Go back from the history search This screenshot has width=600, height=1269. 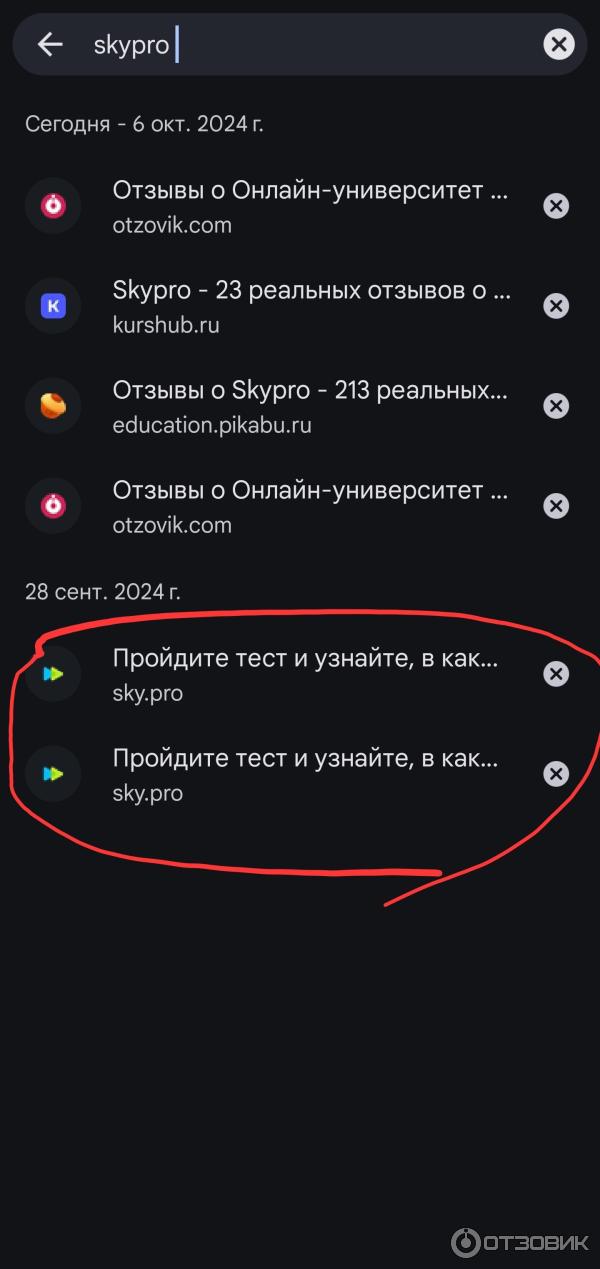click(49, 44)
